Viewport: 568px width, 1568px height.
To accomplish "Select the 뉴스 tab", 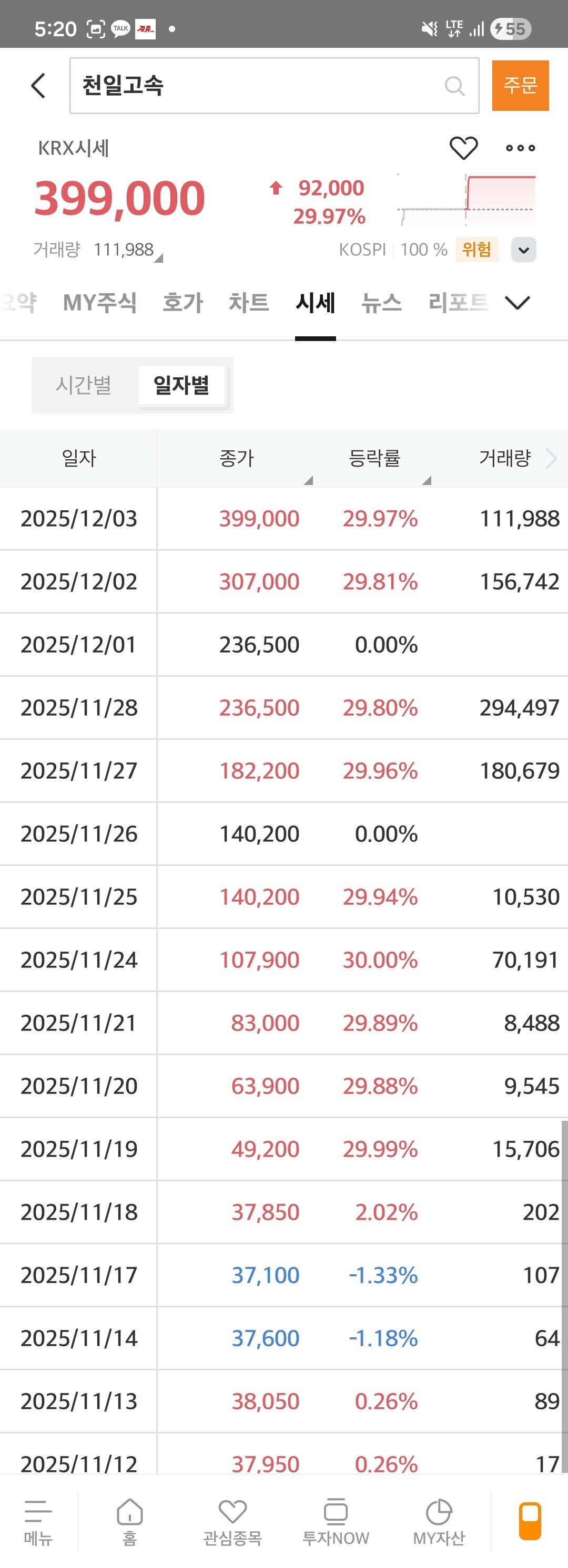I will [381, 303].
